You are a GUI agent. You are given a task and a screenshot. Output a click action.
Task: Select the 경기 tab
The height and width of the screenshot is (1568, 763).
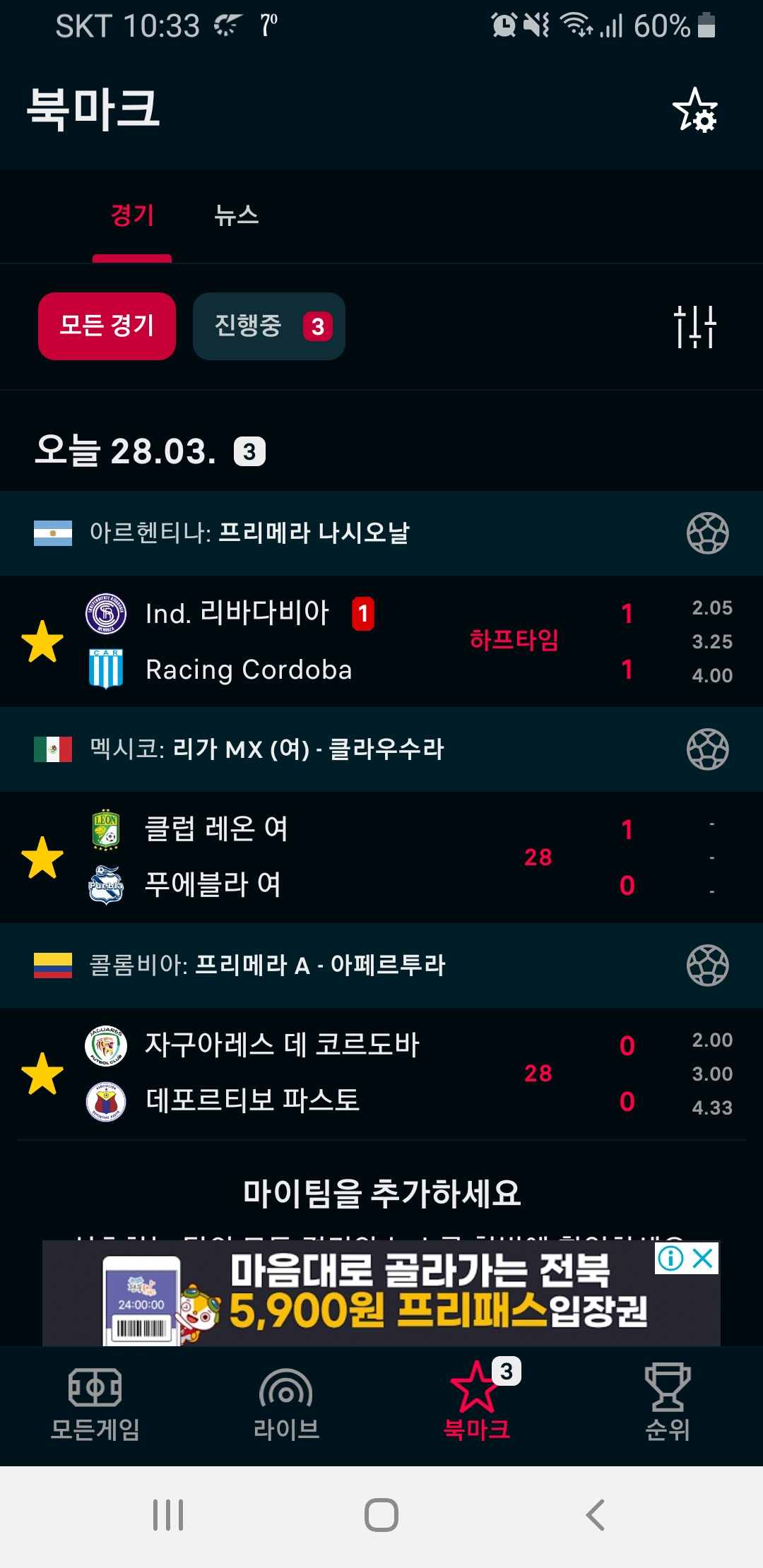pyautogui.click(x=132, y=215)
